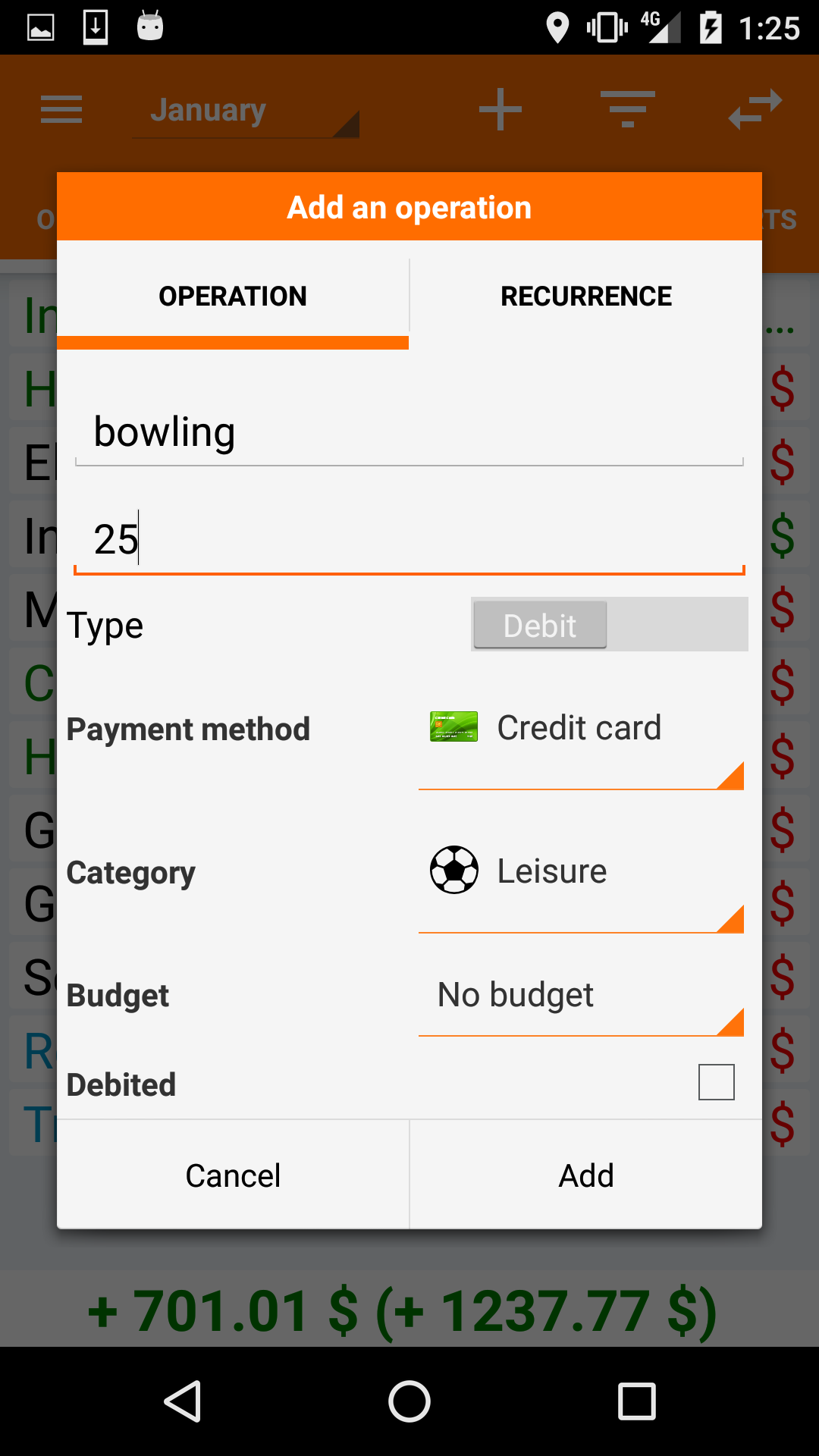
Task: Open the Credit card payment method dropdown
Action: 581,730
